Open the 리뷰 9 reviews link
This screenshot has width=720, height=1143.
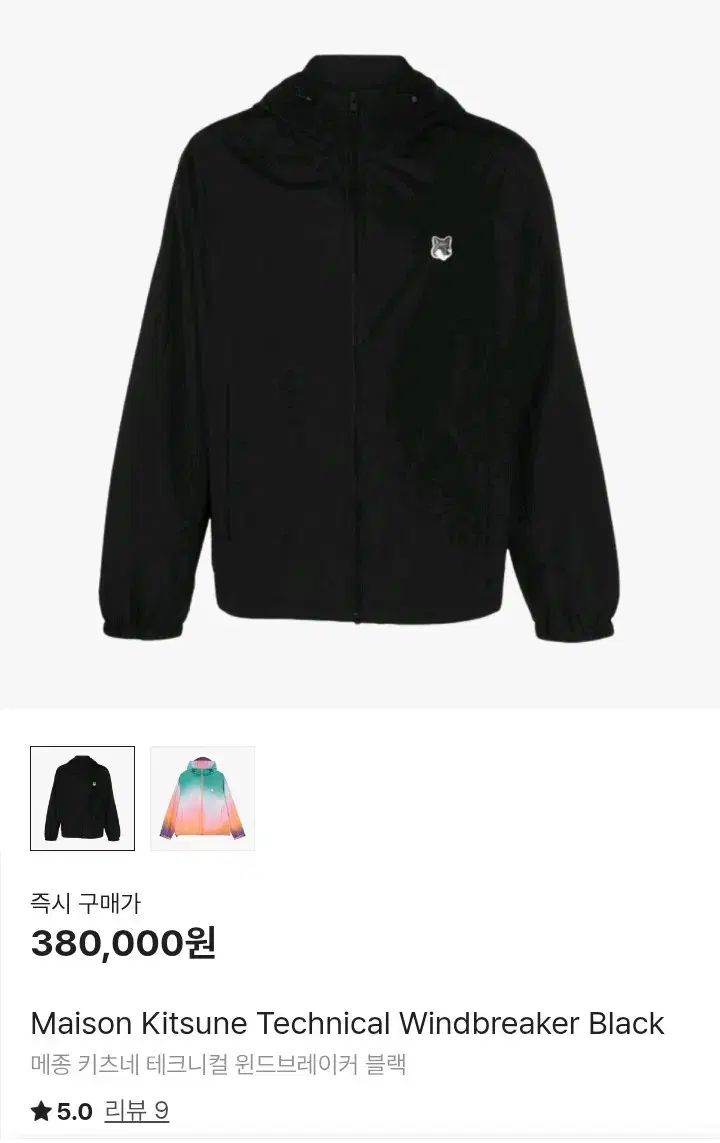136,1111
